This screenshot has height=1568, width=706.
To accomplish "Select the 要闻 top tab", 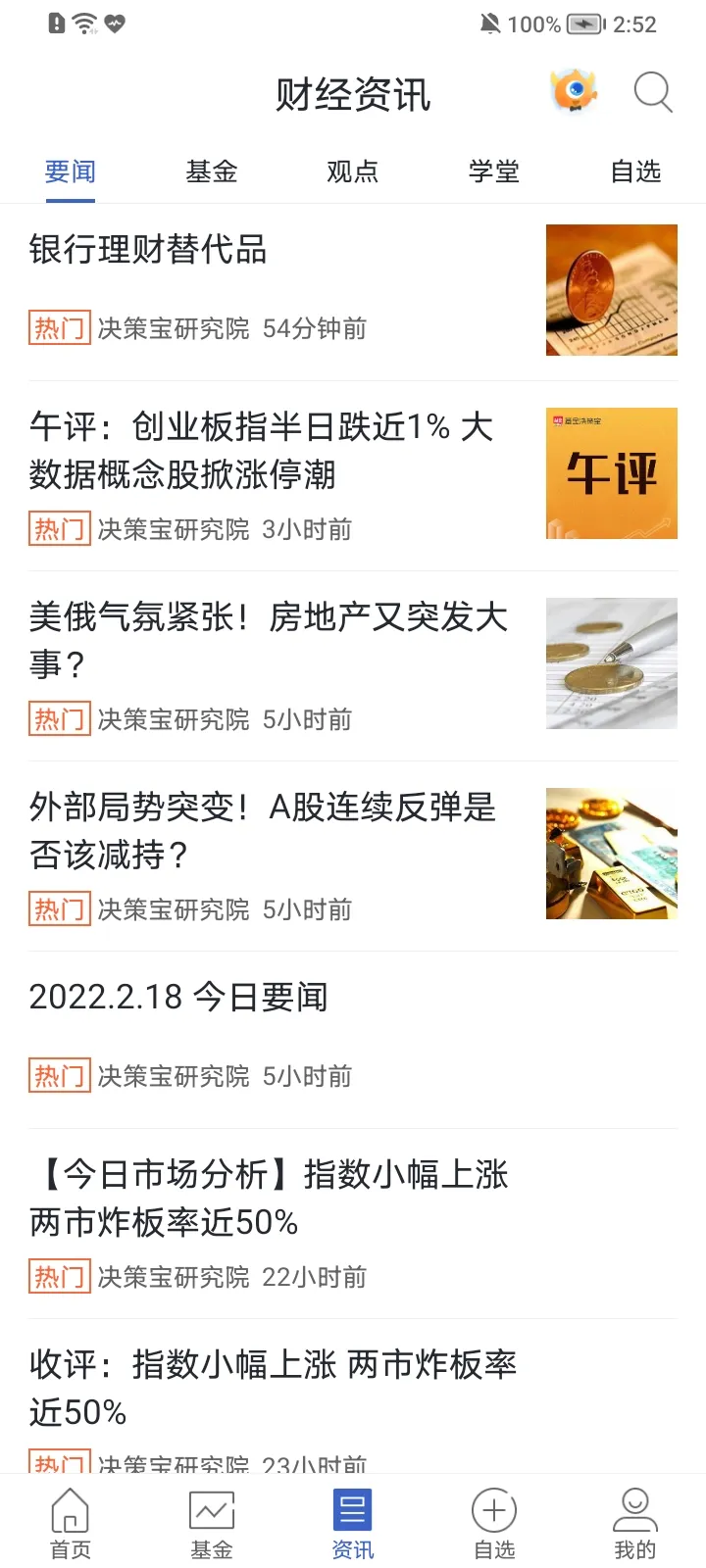I will pyautogui.click(x=71, y=172).
